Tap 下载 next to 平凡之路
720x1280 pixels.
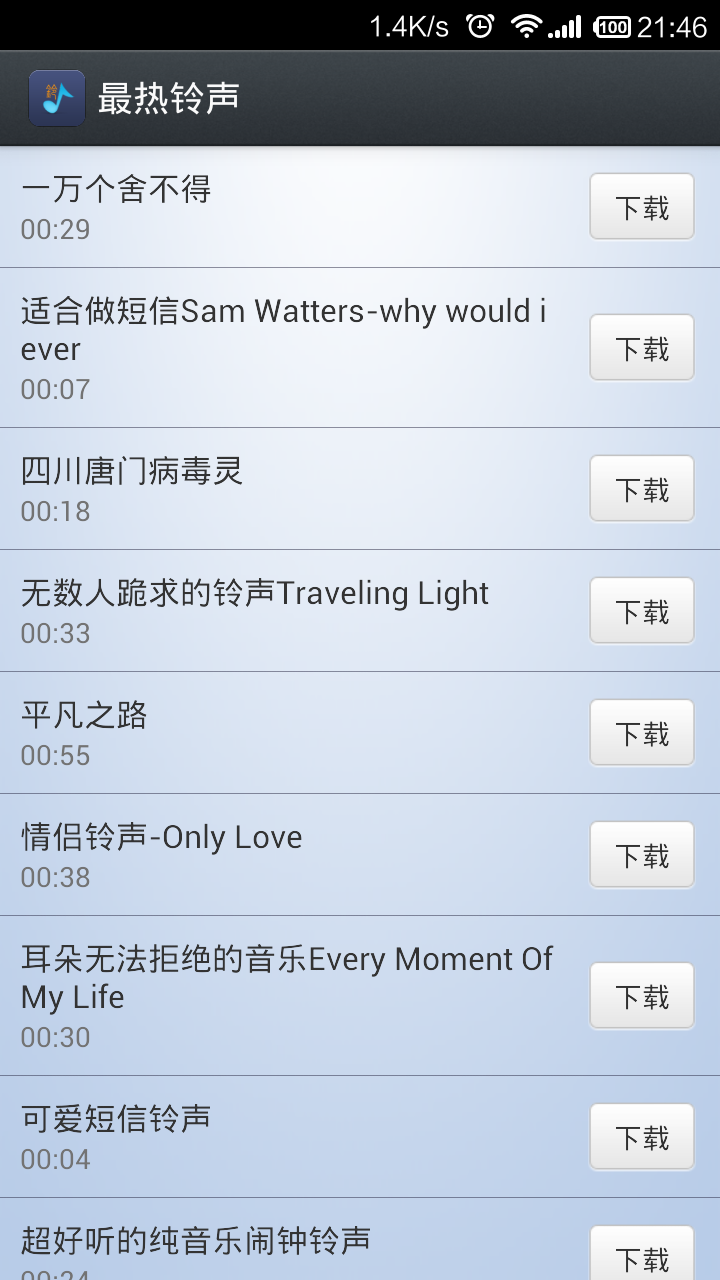[641, 733]
